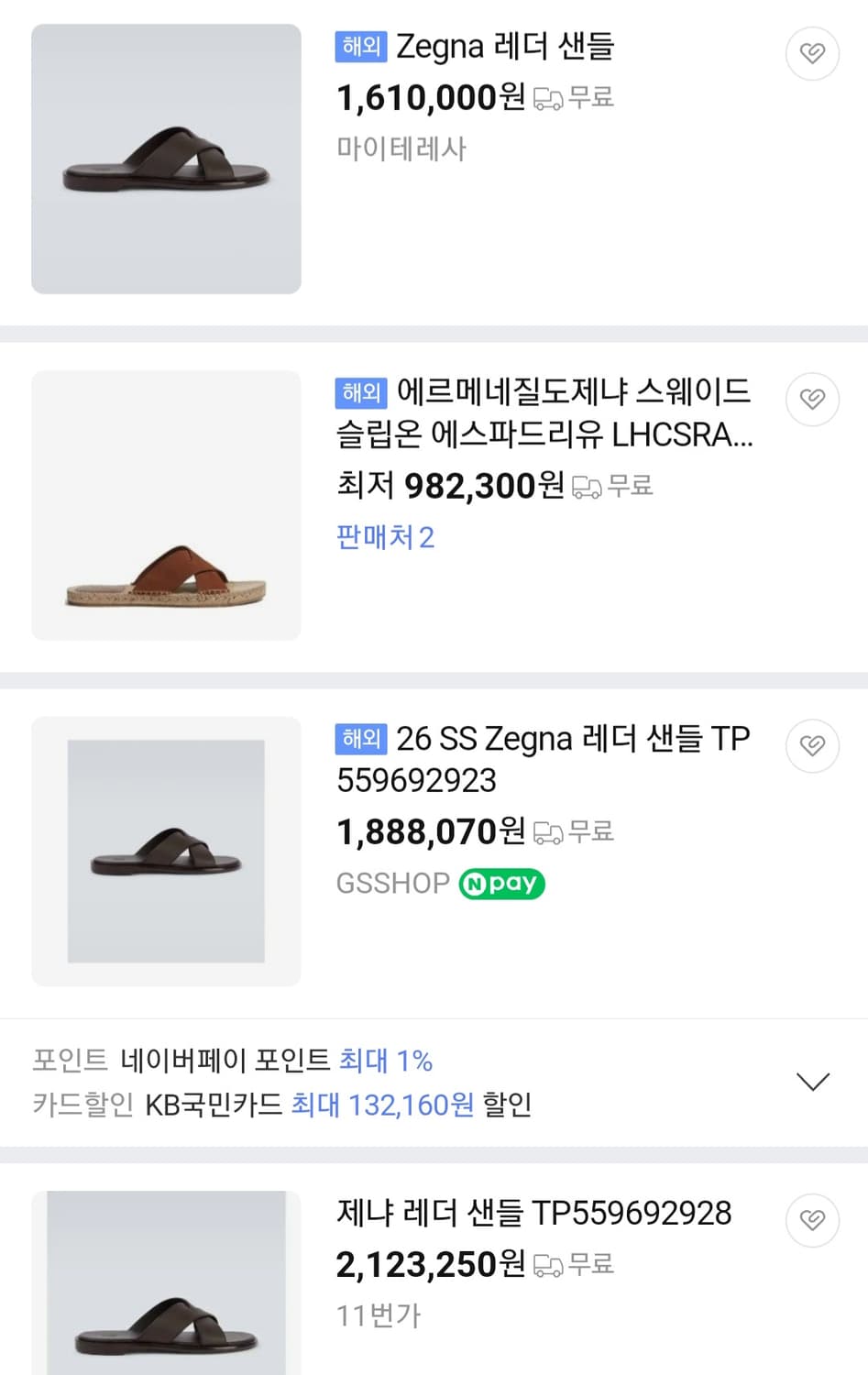Click the 26 SS Zegna sandal product image

click(x=166, y=851)
